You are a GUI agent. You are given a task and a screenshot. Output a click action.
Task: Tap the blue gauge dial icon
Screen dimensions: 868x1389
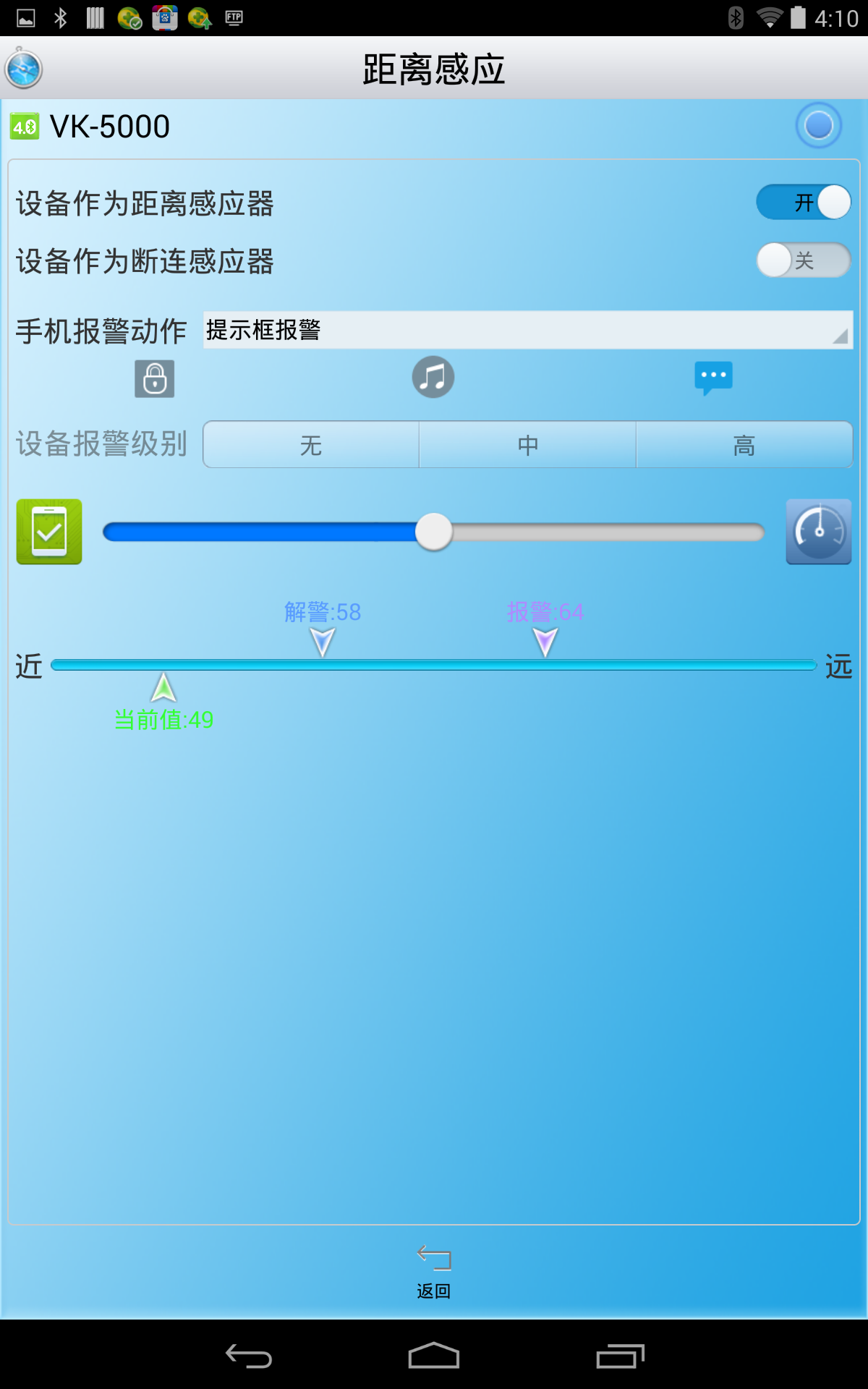point(819,532)
